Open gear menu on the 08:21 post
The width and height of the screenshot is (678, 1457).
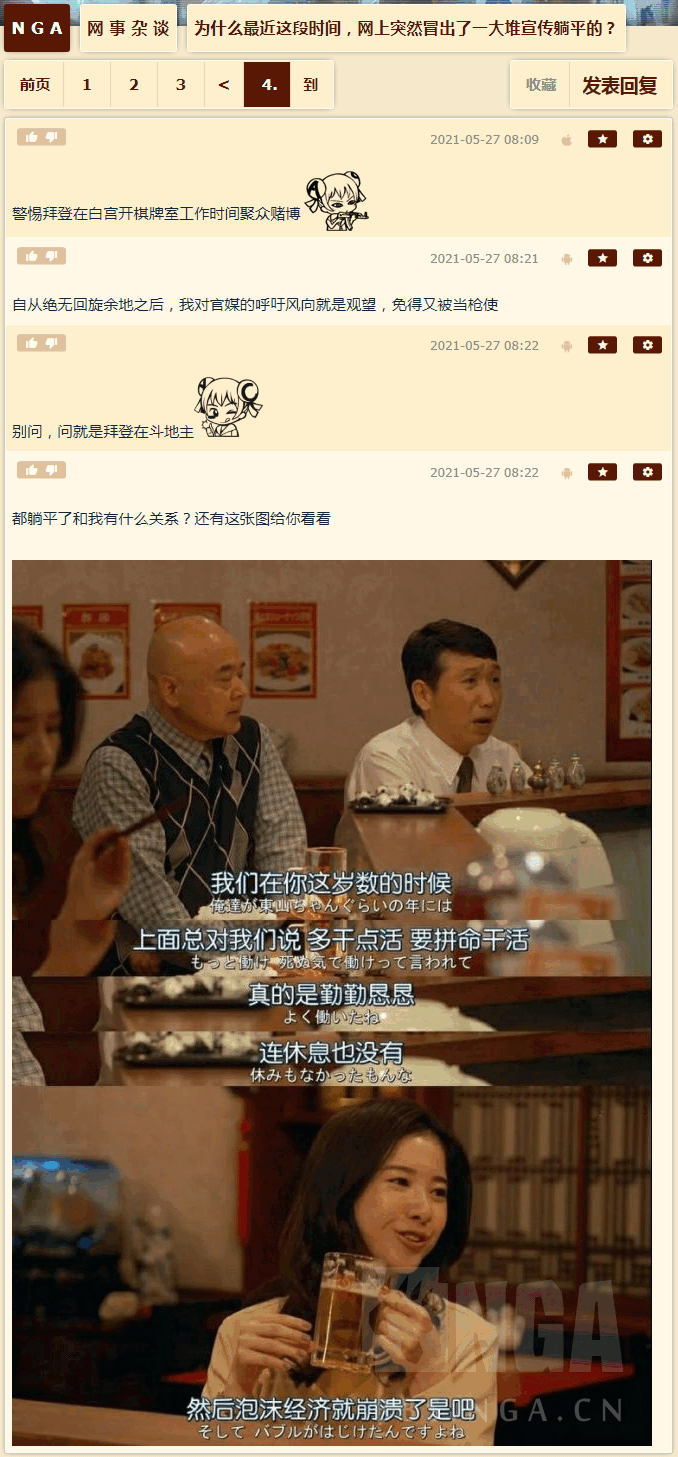[647, 258]
